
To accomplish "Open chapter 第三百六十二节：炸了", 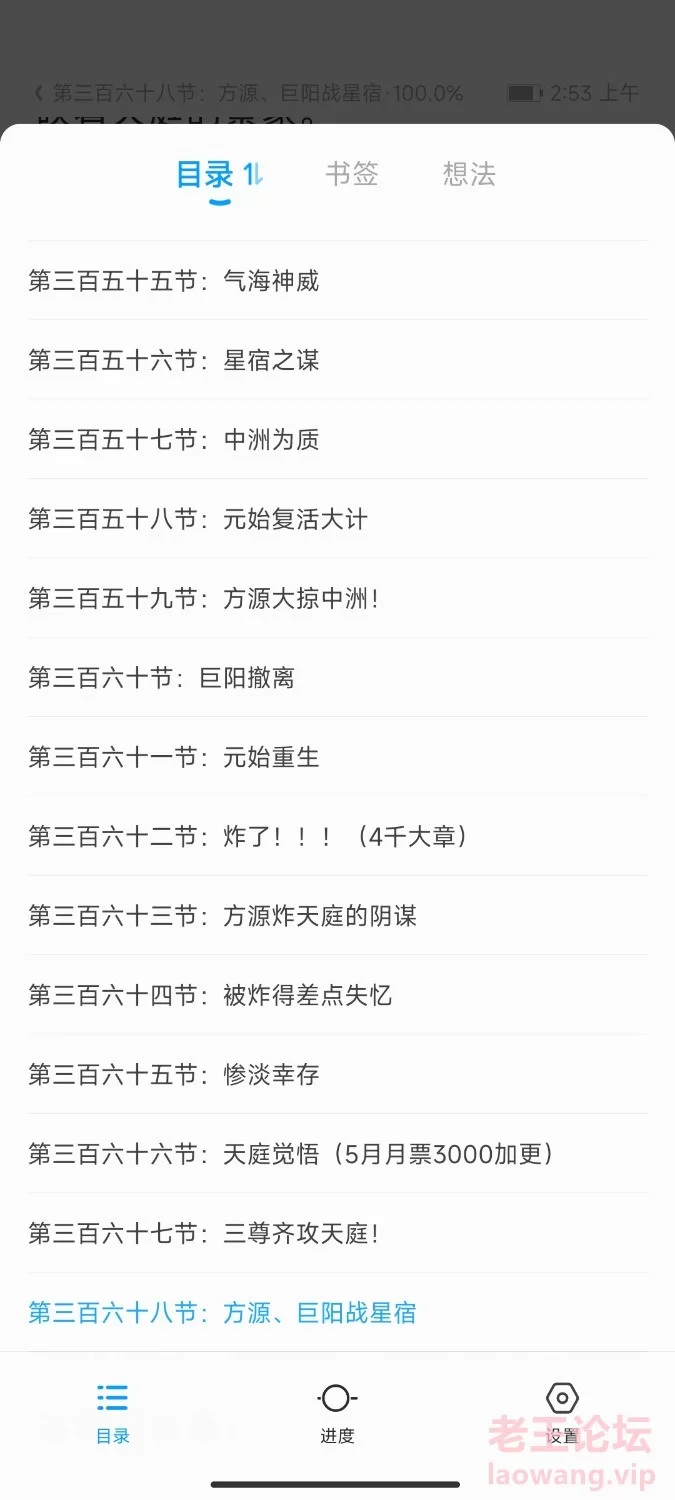I will pos(338,836).
